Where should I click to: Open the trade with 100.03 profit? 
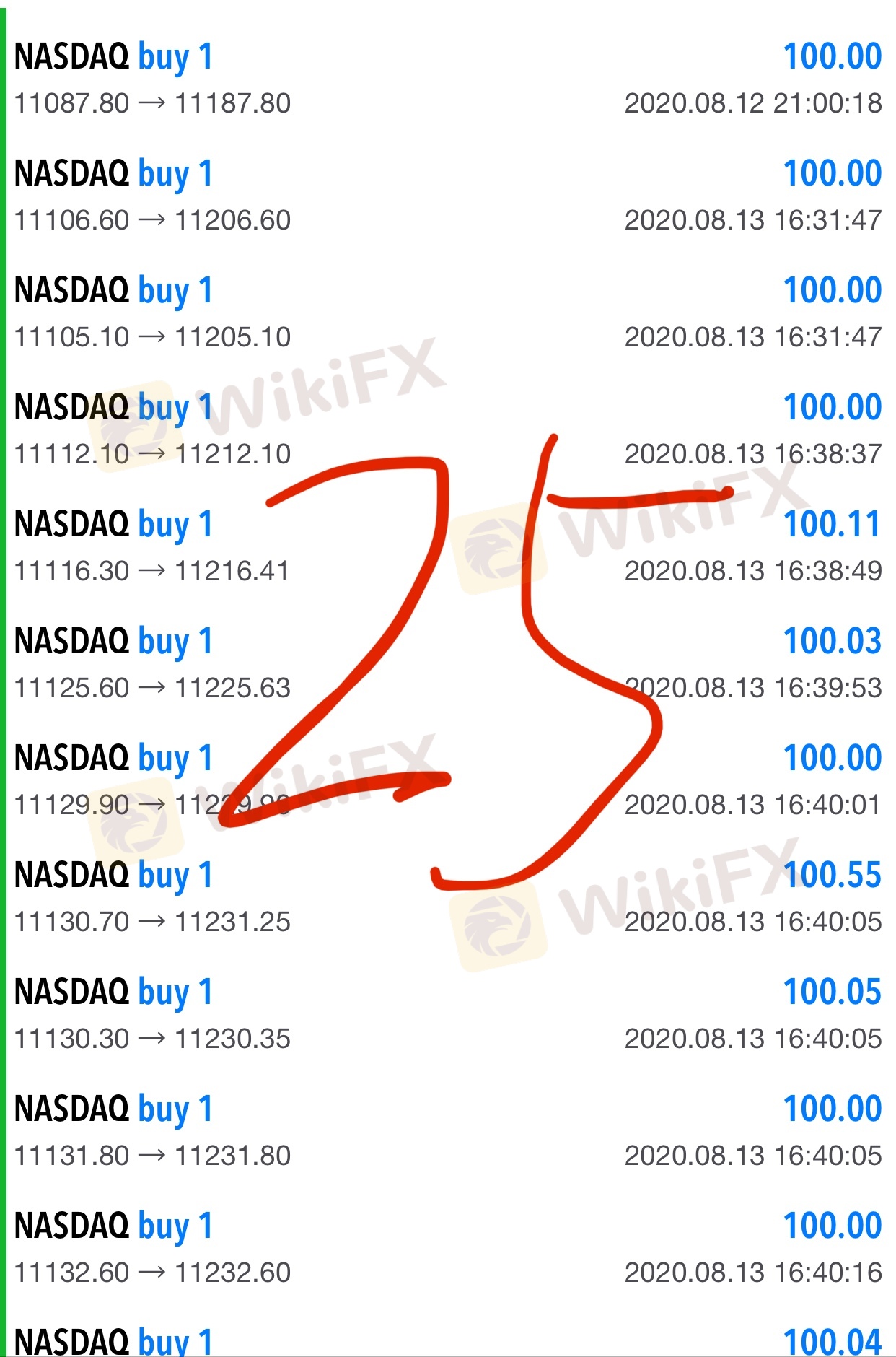(x=447, y=664)
